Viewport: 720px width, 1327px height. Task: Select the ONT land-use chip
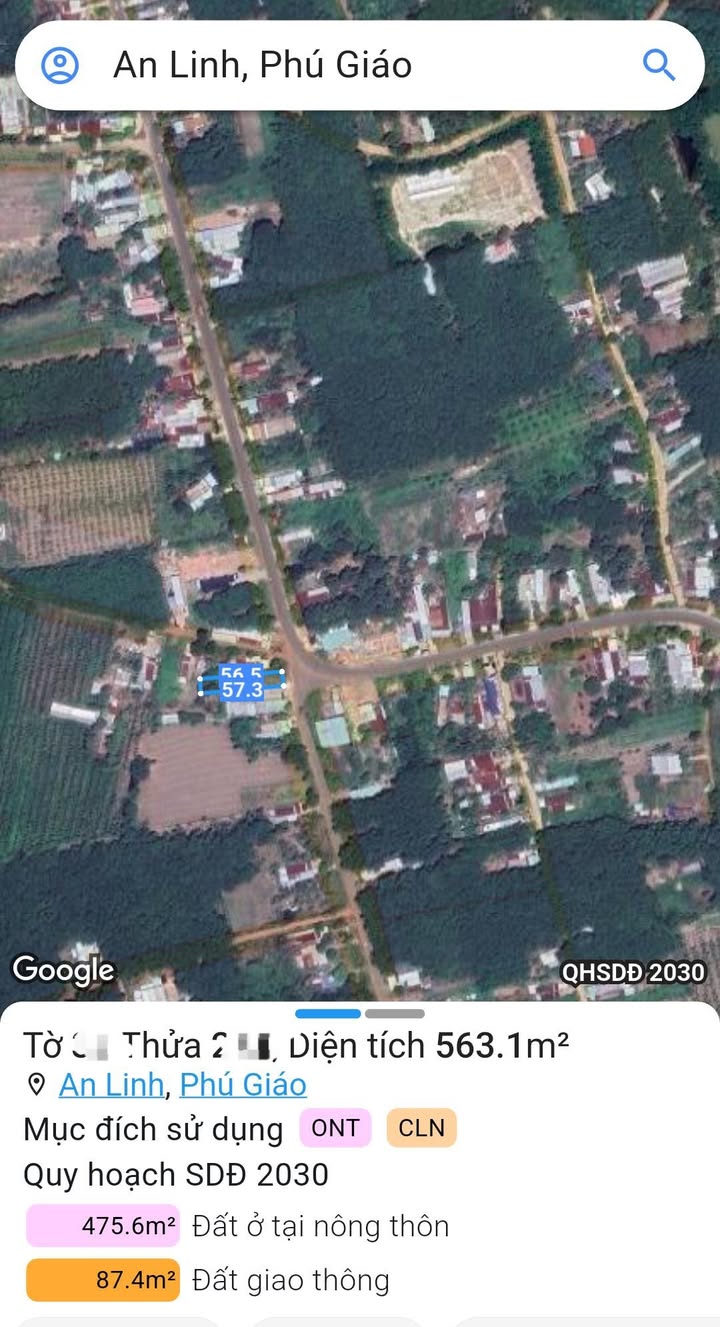point(335,1129)
